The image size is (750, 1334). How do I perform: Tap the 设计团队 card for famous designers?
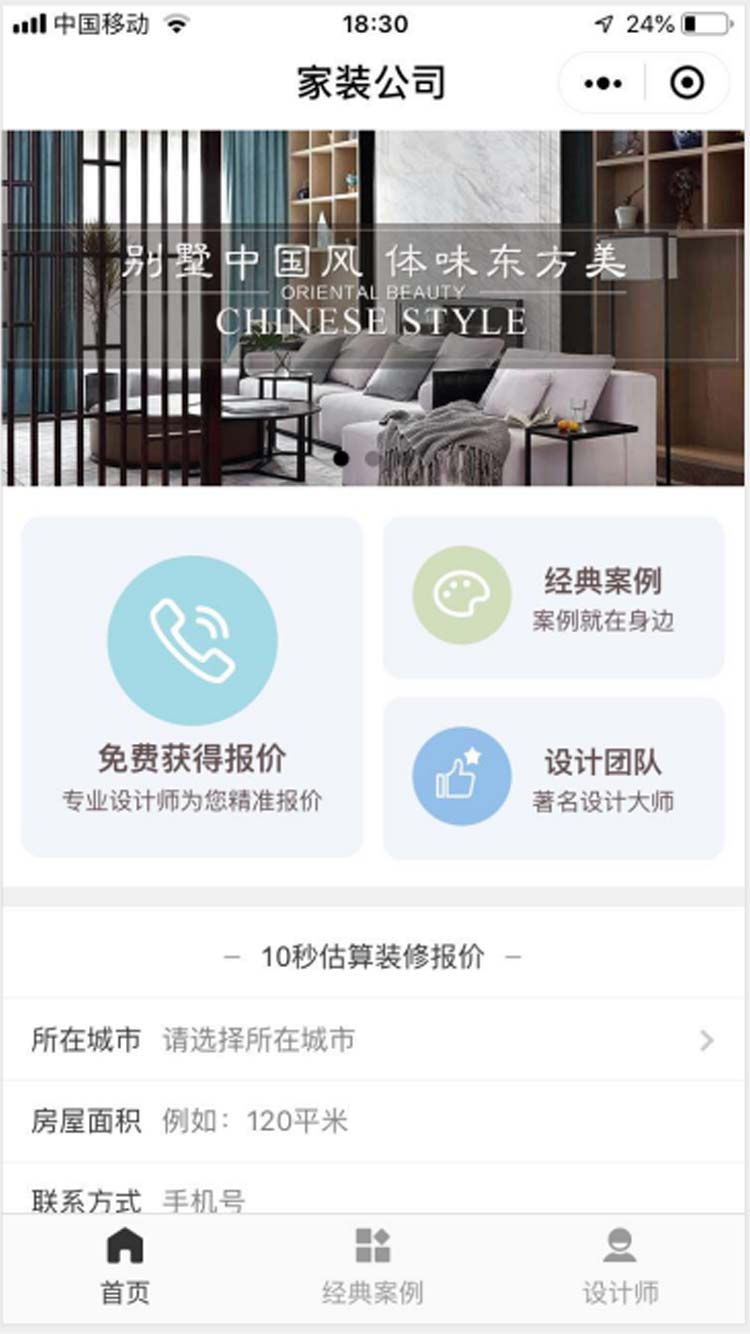(553, 777)
